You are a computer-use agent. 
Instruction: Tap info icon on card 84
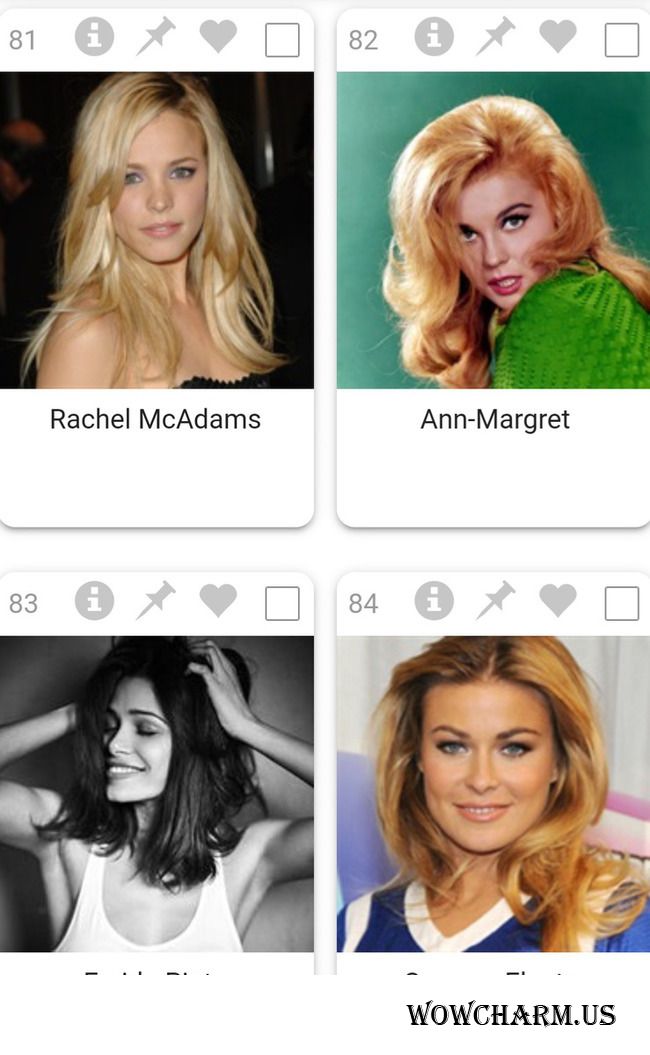pos(434,602)
